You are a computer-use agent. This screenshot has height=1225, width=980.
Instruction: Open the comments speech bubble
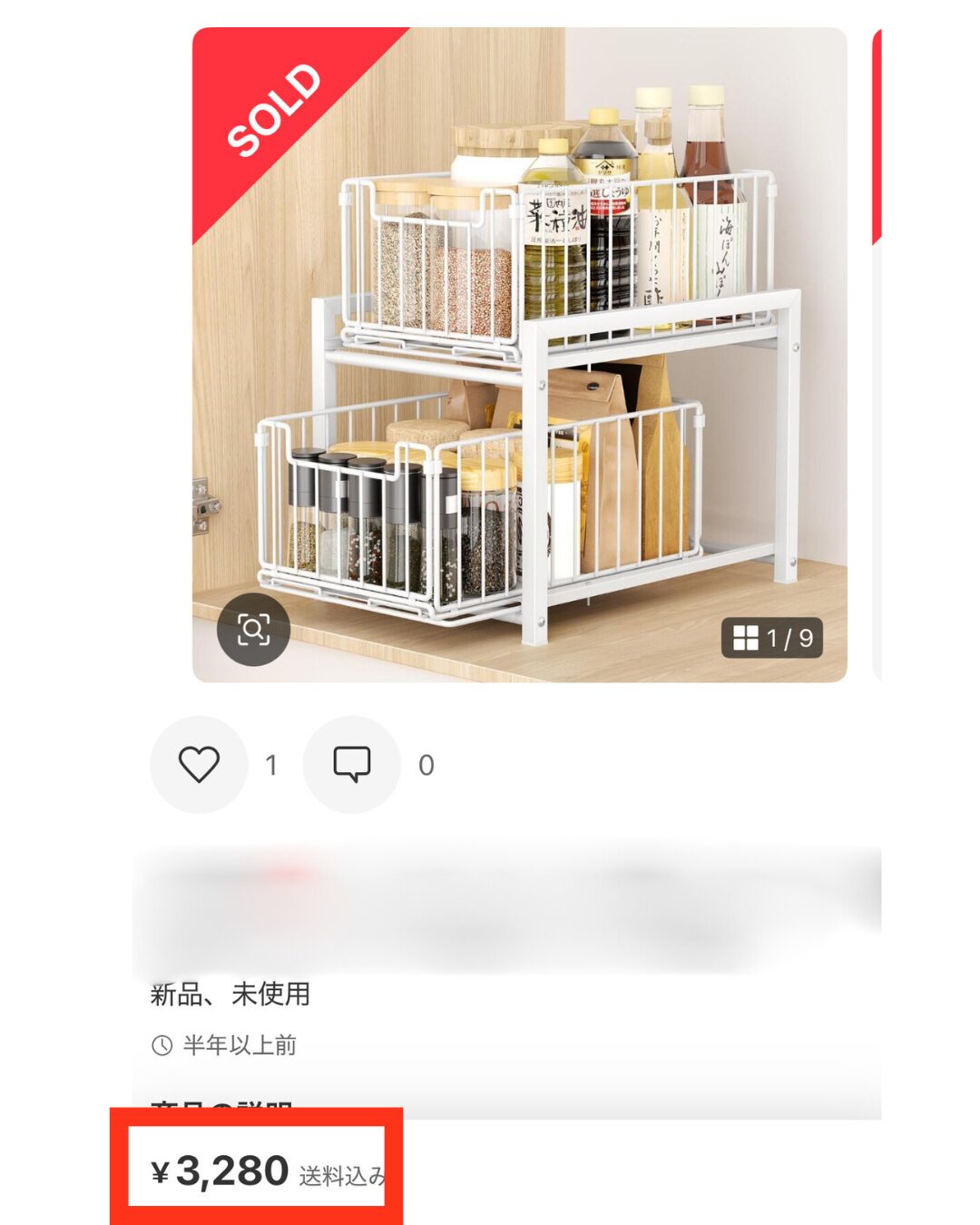351,765
